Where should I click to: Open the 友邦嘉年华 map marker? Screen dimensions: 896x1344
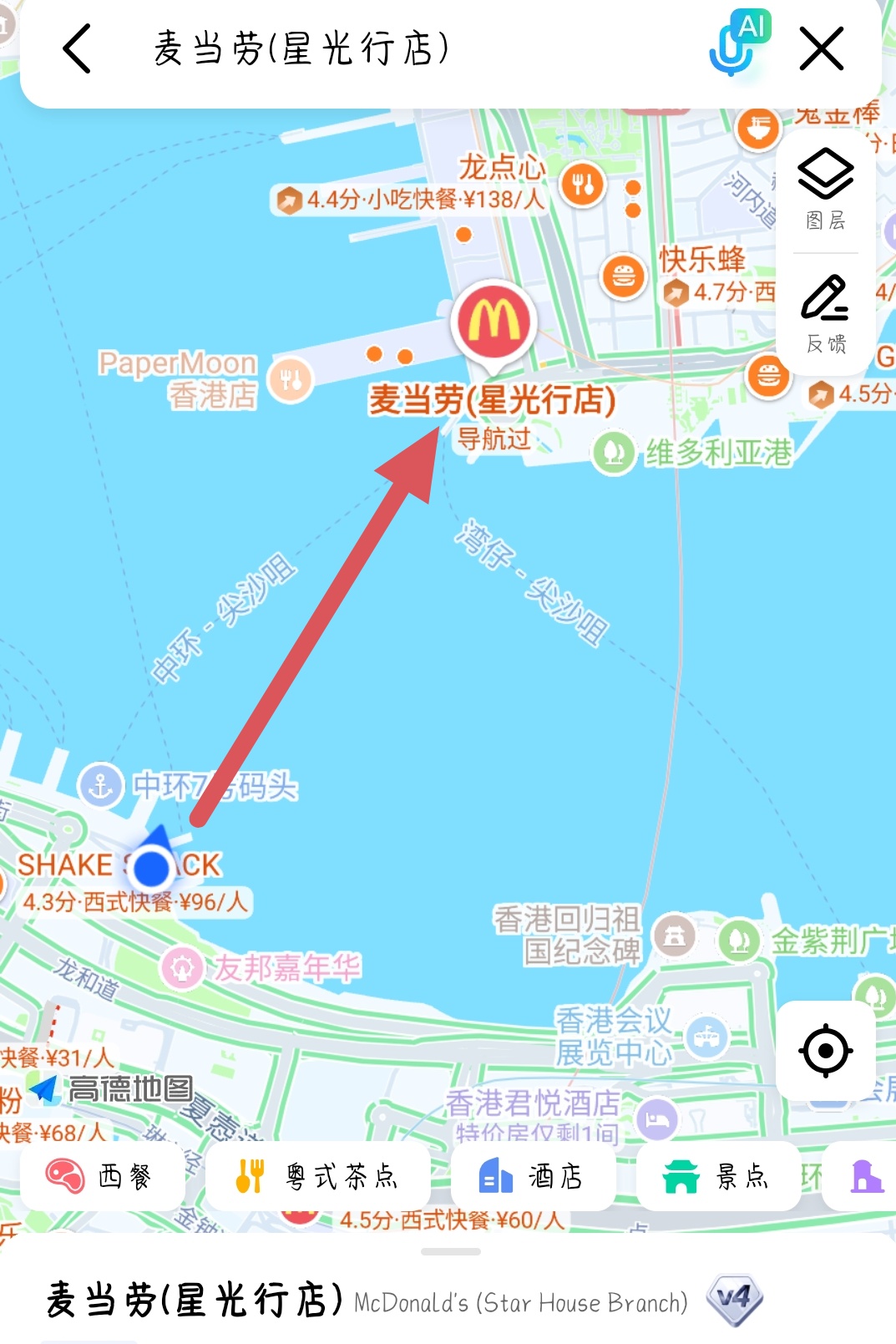point(182,968)
